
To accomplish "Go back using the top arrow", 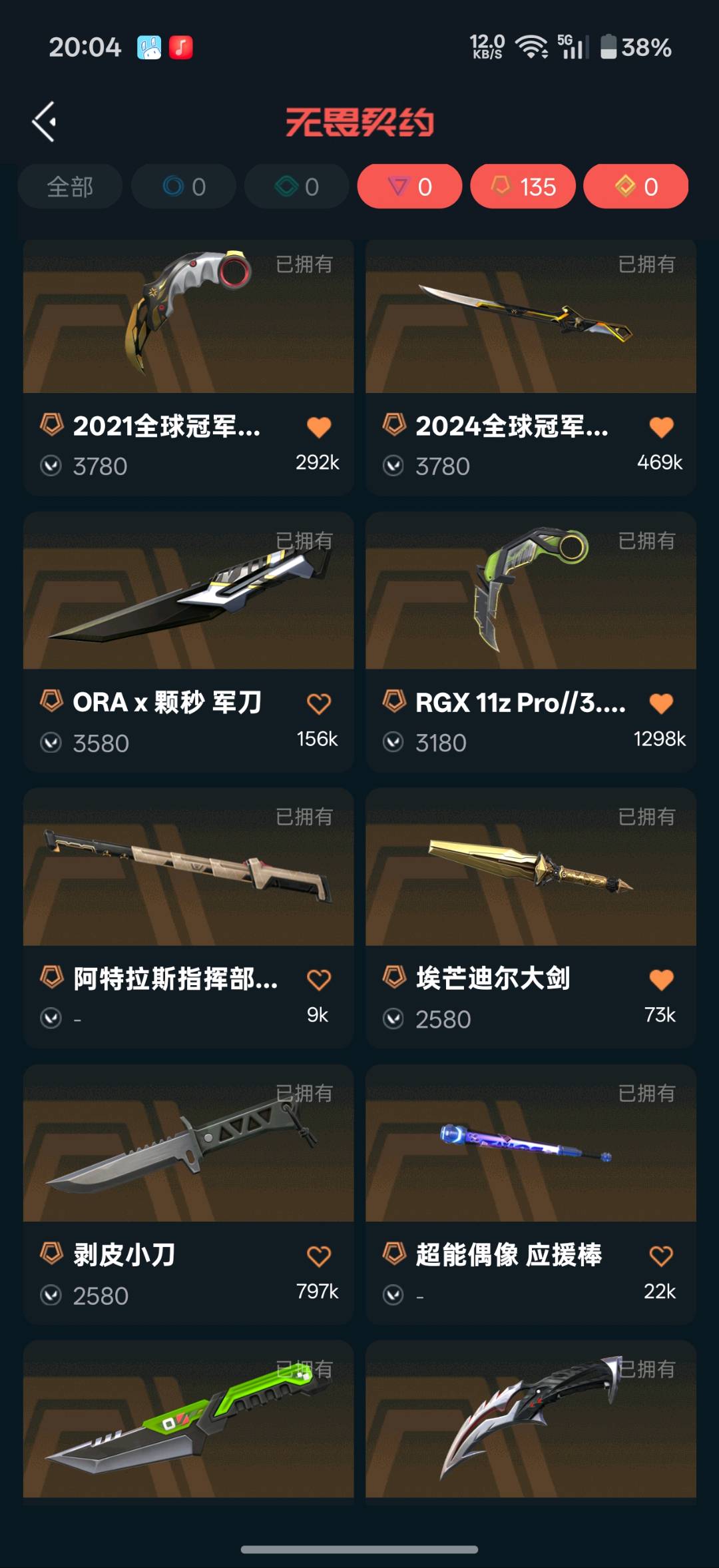I will 44,122.
